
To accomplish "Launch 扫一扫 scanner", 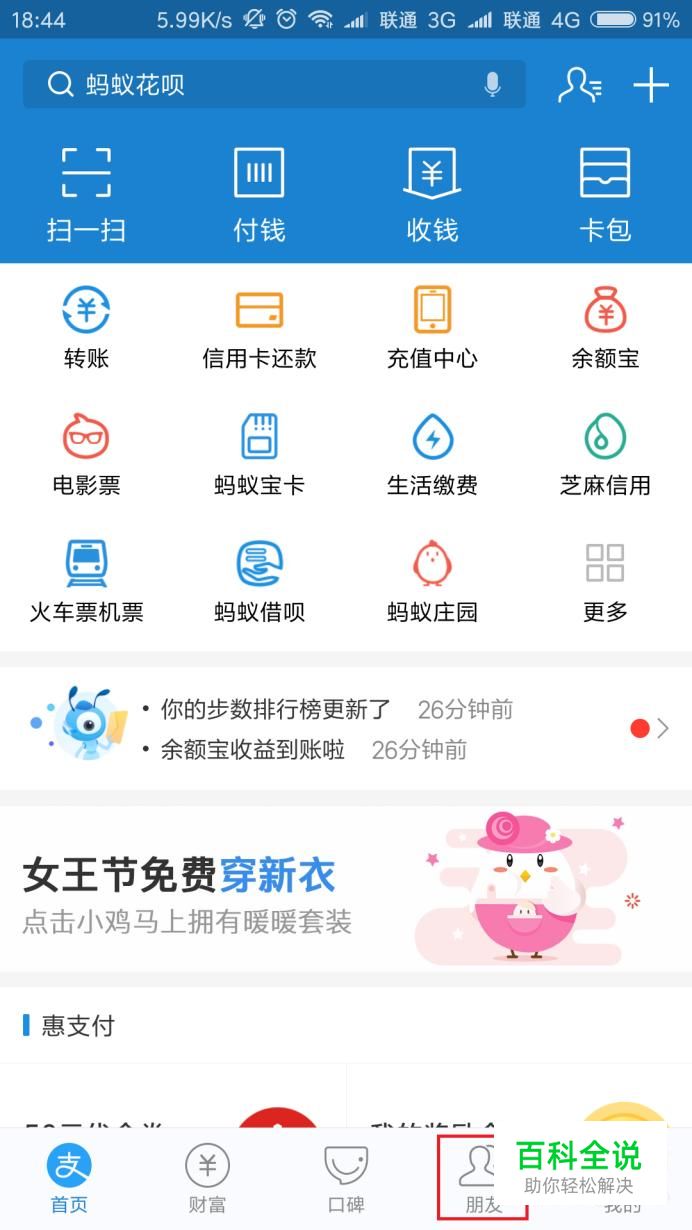I will coord(86,193).
